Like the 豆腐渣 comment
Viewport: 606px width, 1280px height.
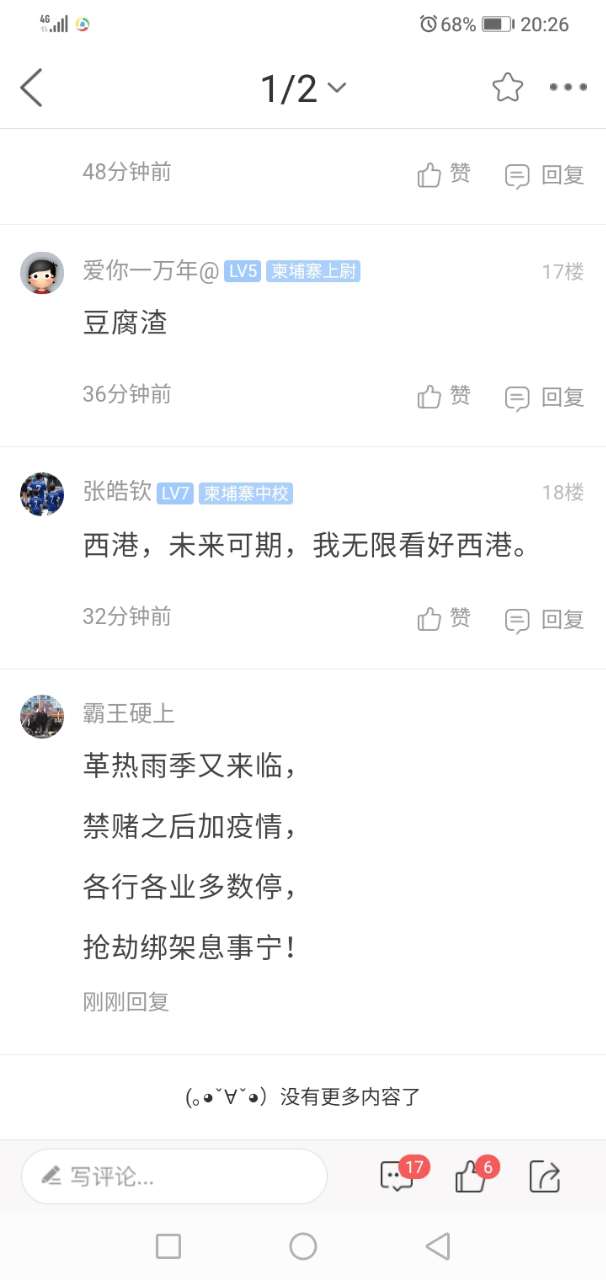coord(444,396)
